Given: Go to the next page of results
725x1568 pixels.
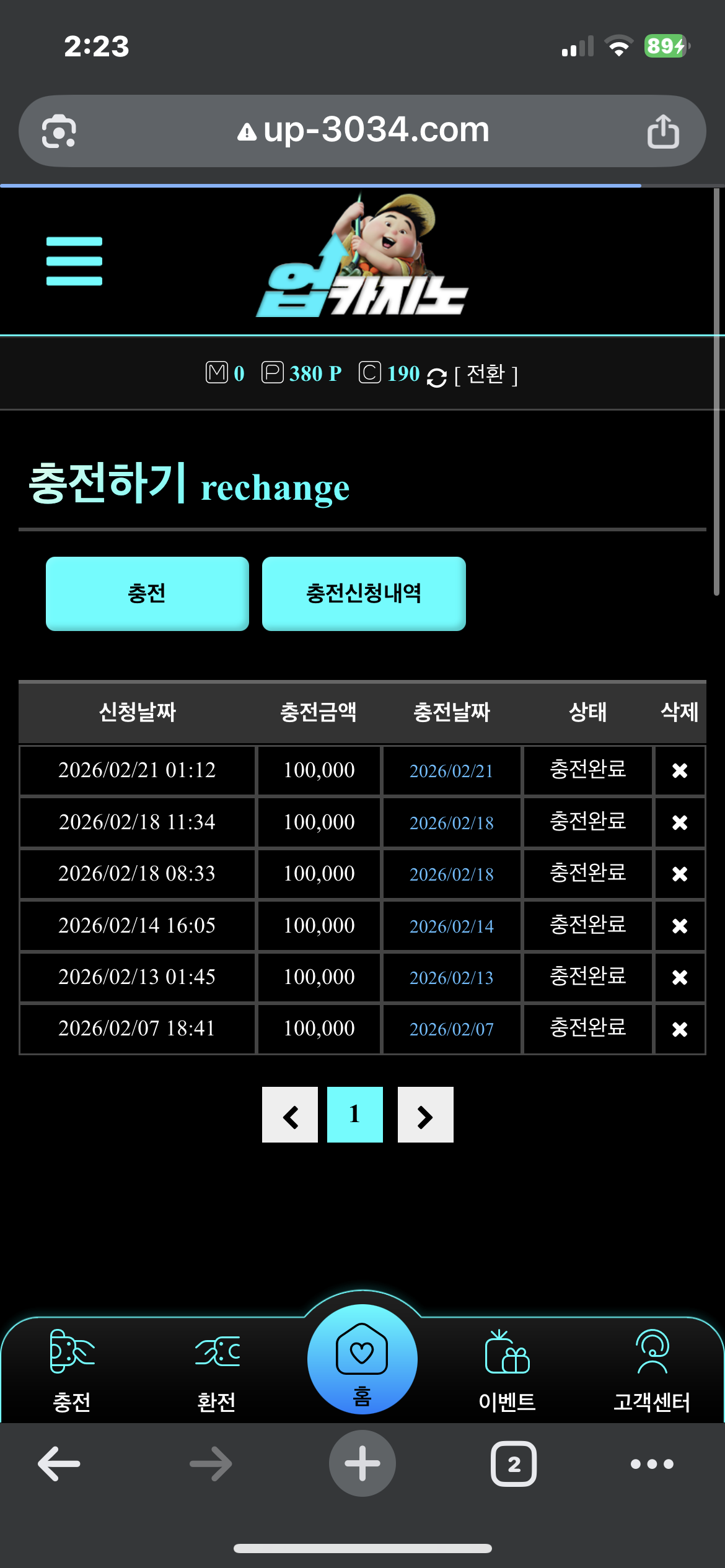Looking at the screenshot, I should pyautogui.click(x=426, y=1115).
